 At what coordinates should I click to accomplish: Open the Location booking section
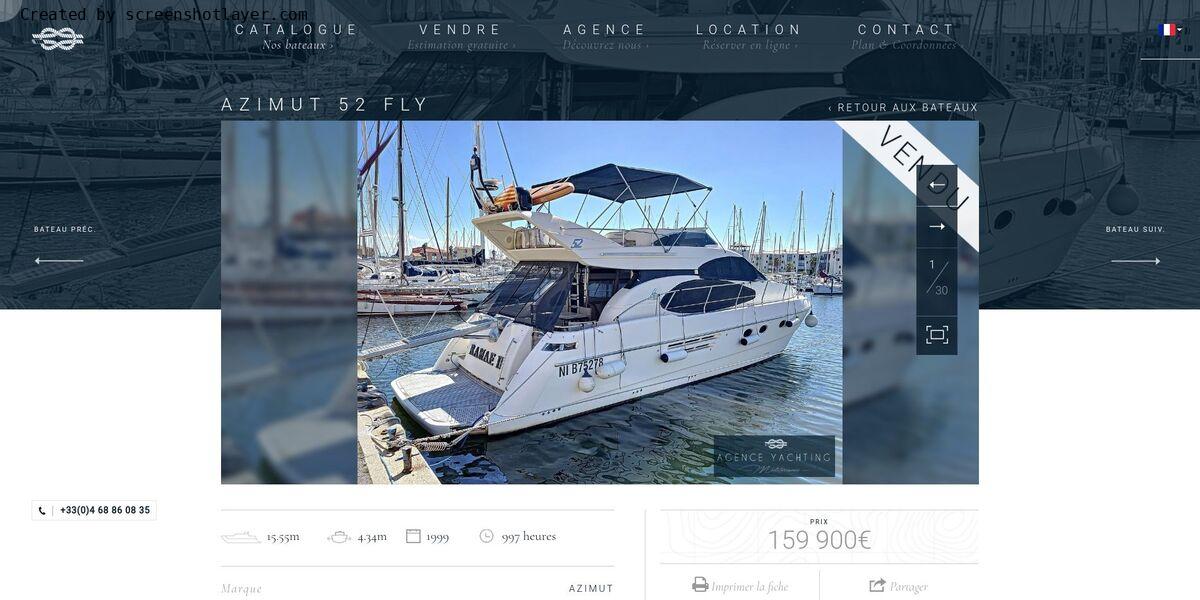pyautogui.click(x=749, y=30)
